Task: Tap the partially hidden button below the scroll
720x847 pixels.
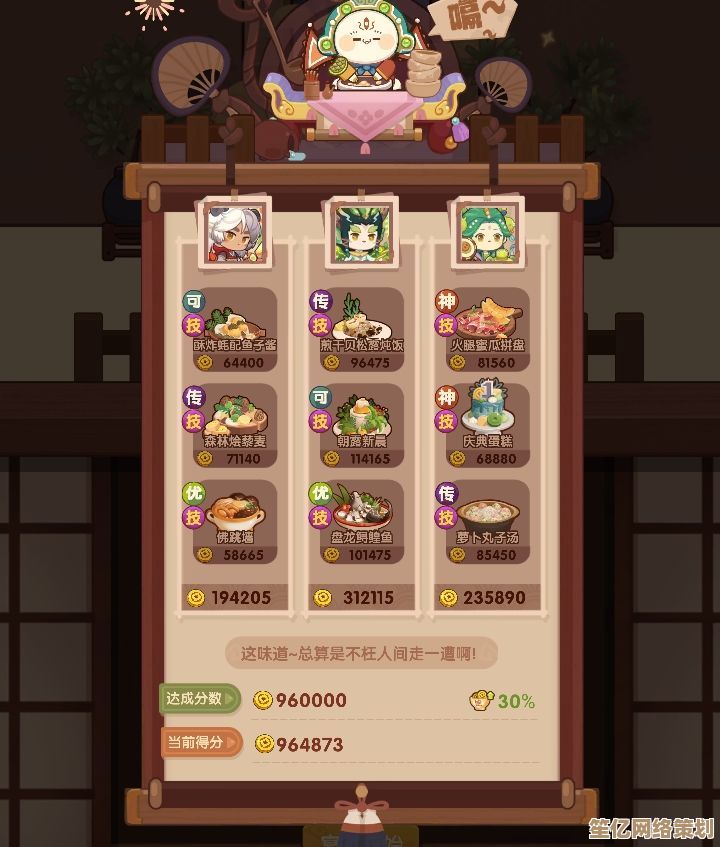Action: coord(360,835)
